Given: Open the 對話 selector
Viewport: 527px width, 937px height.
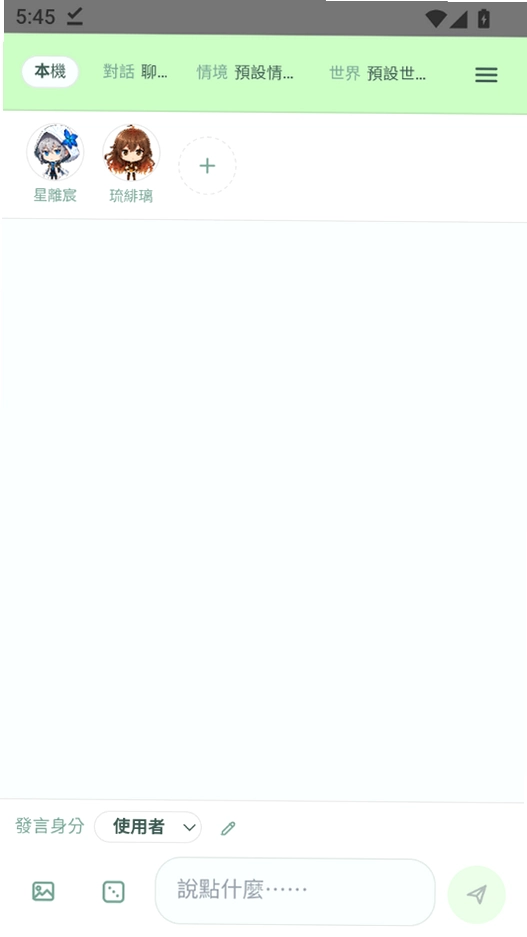Looking at the screenshot, I should pos(135,73).
